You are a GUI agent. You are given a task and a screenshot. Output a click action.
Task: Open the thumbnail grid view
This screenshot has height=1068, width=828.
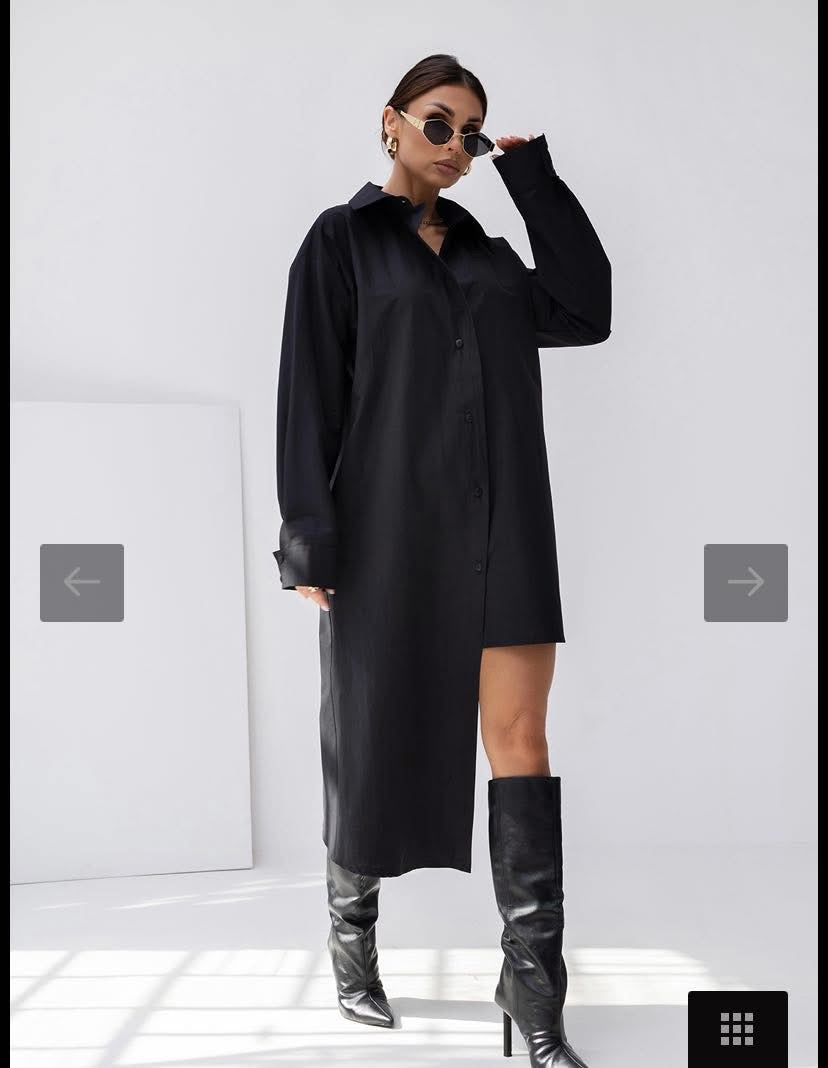(x=737, y=1028)
